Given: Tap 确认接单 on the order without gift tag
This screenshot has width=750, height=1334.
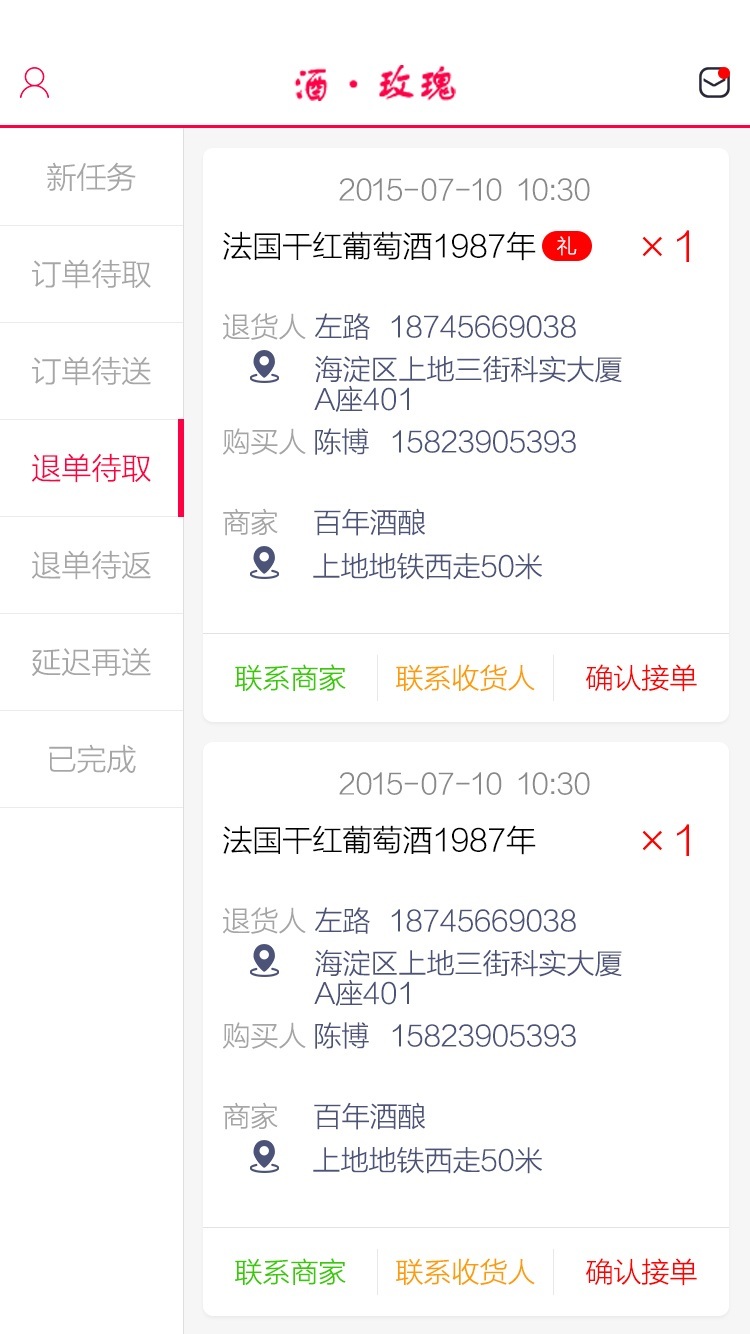Looking at the screenshot, I should pyautogui.click(x=641, y=1272).
